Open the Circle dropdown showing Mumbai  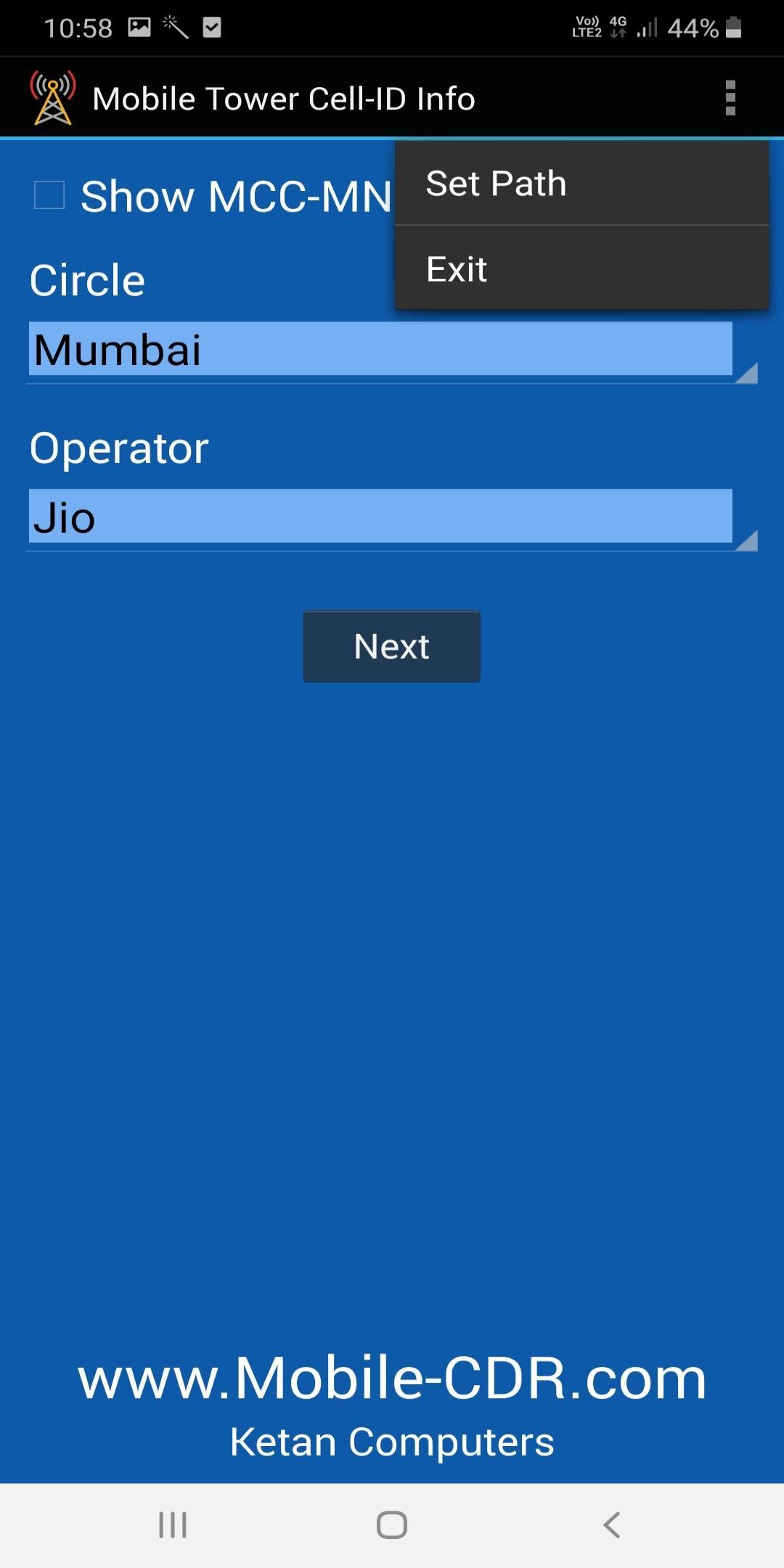pyautogui.click(x=392, y=350)
